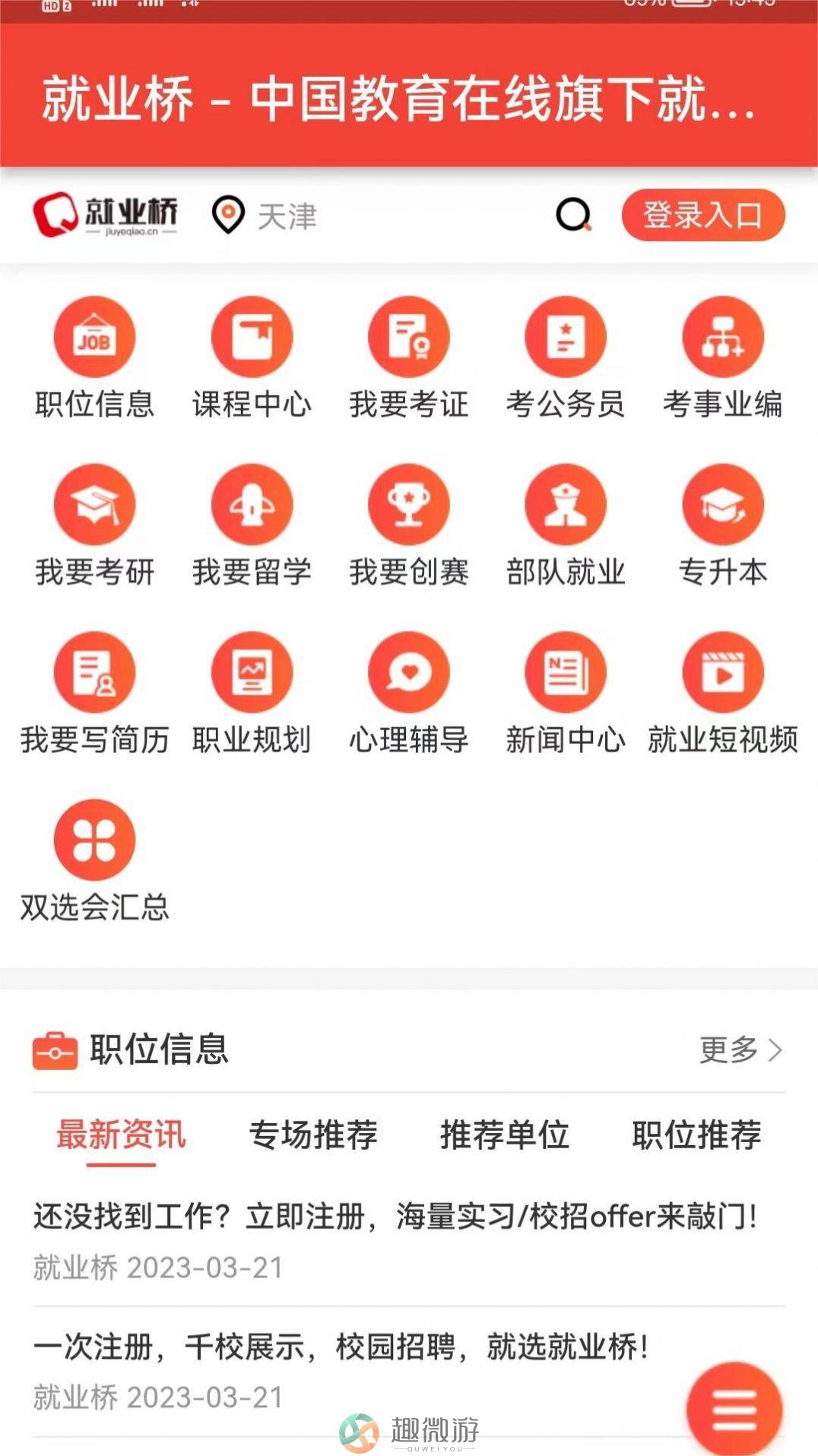
Task: Switch to 专场推荐 tab
Action: coord(313,1135)
